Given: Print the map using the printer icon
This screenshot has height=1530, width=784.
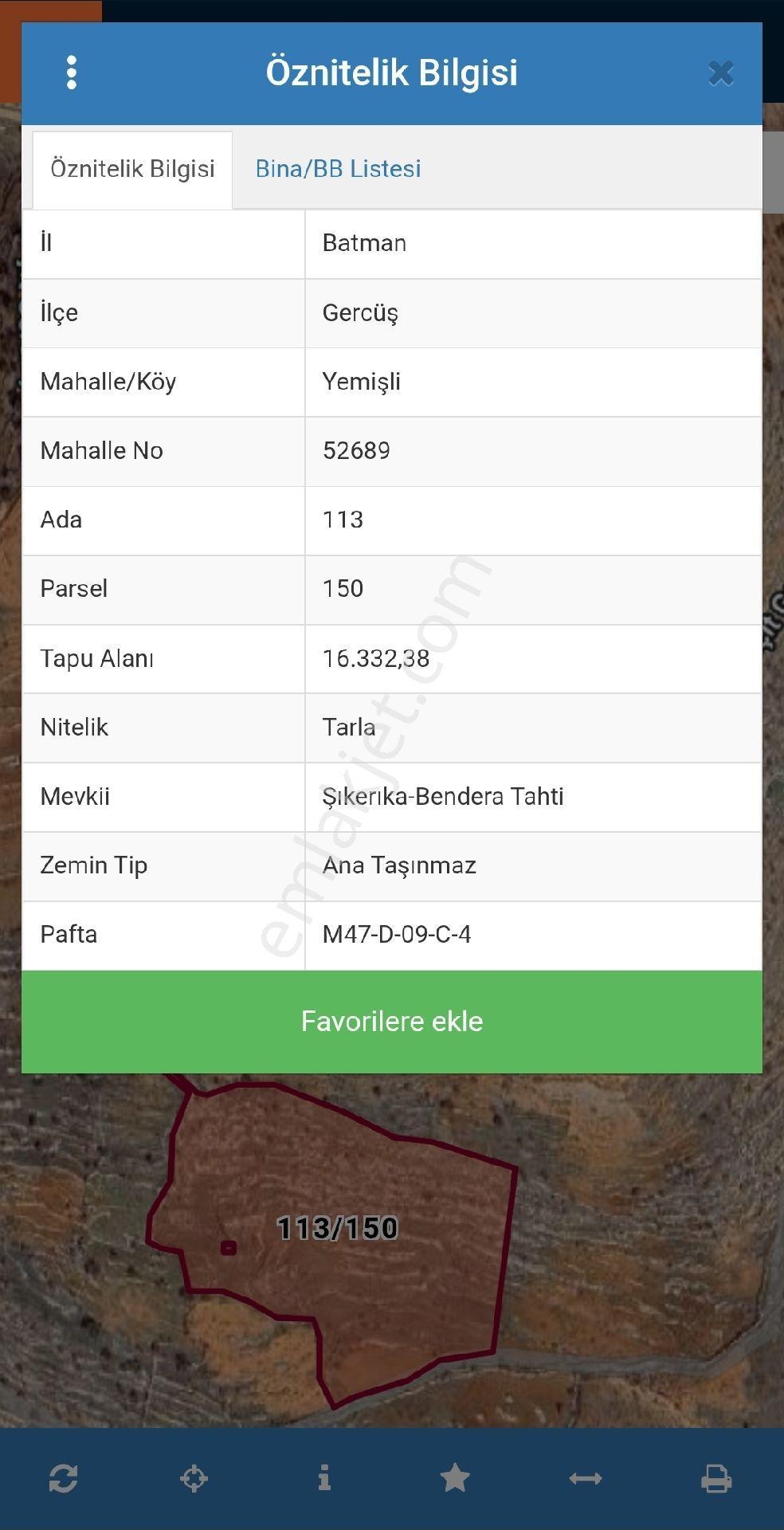Looking at the screenshot, I should click(x=716, y=1479).
